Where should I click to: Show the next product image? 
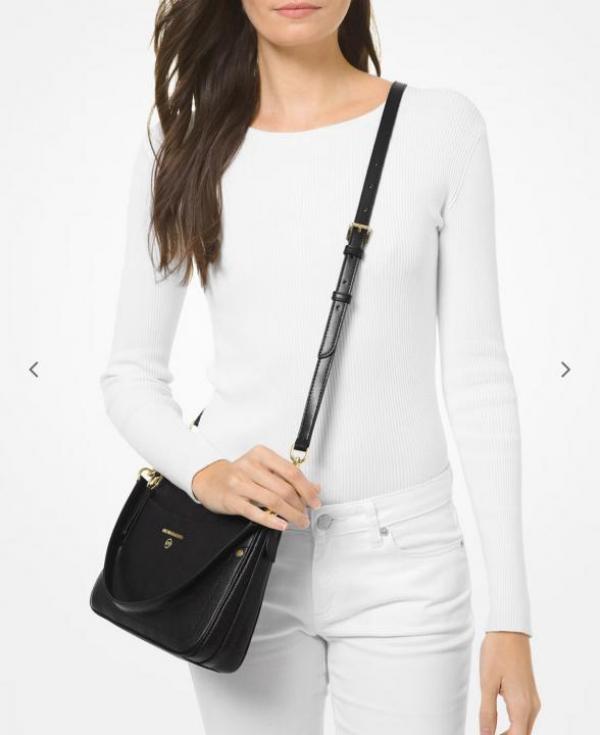pos(565,370)
